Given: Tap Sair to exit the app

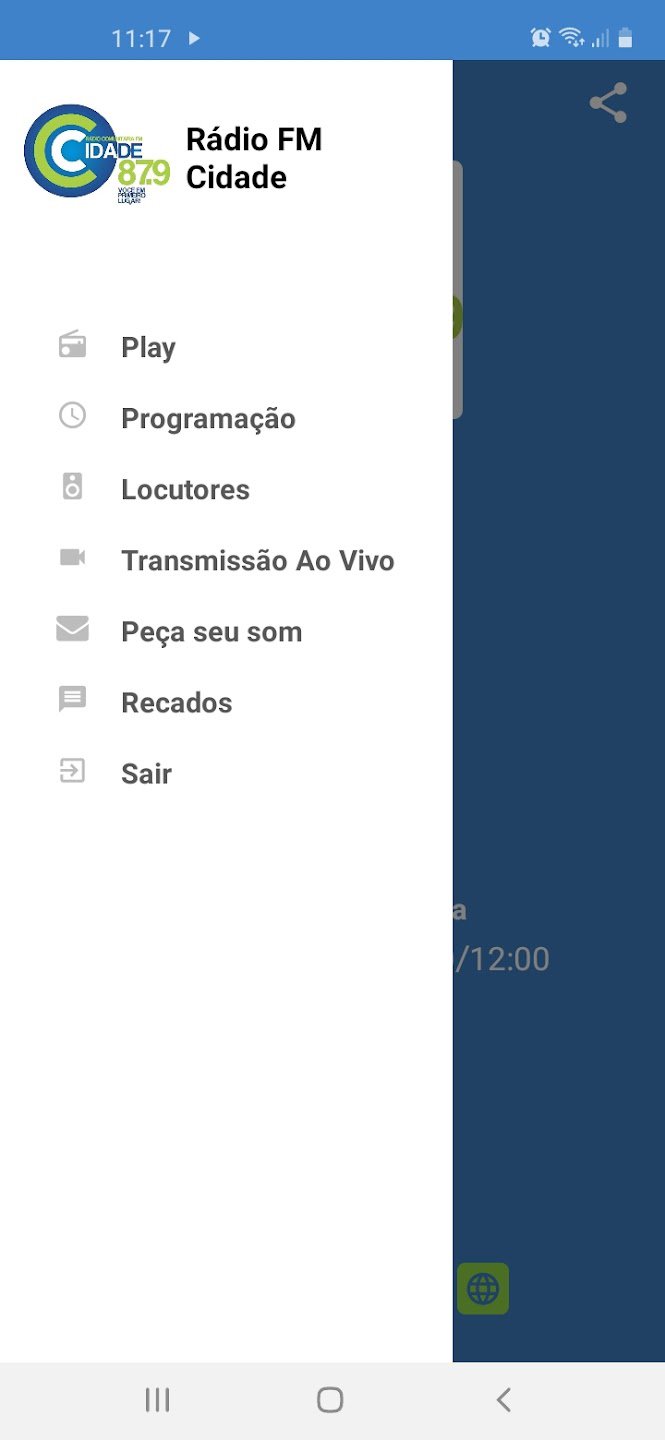Looking at the screenshot, I should [x=146, y=773].
